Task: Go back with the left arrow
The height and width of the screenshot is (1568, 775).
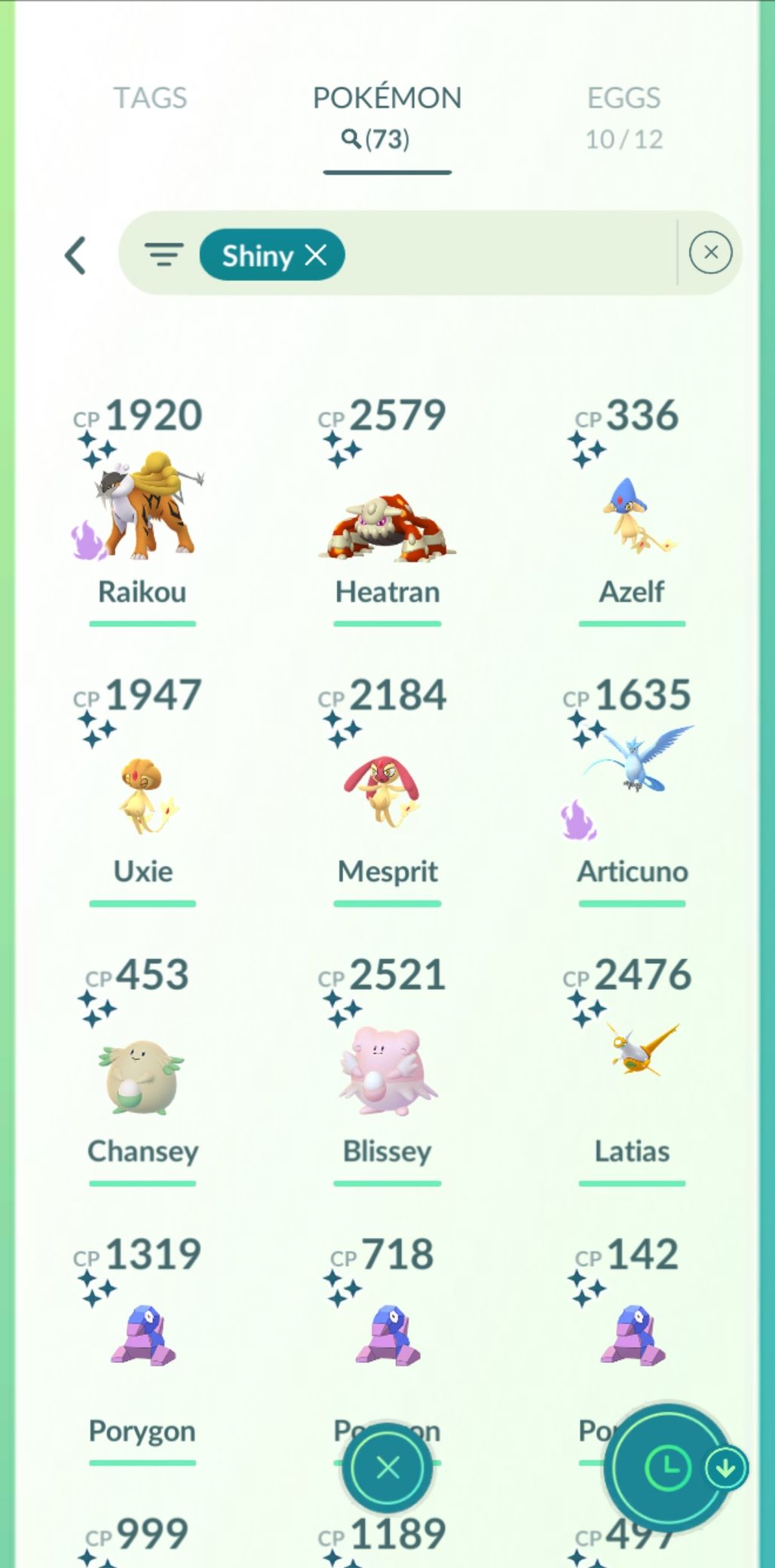Action: (x=75, y=255)
